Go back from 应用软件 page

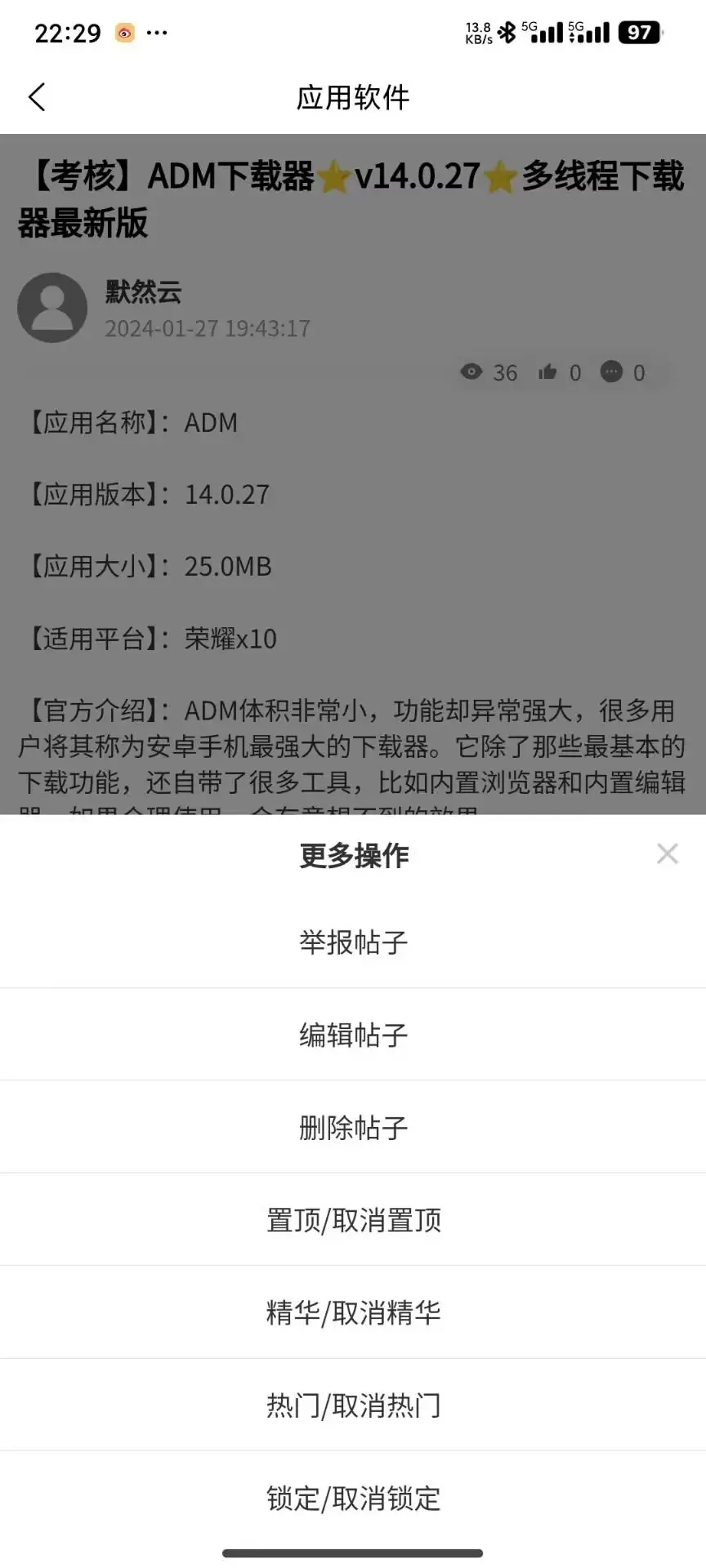pos(38,97)
